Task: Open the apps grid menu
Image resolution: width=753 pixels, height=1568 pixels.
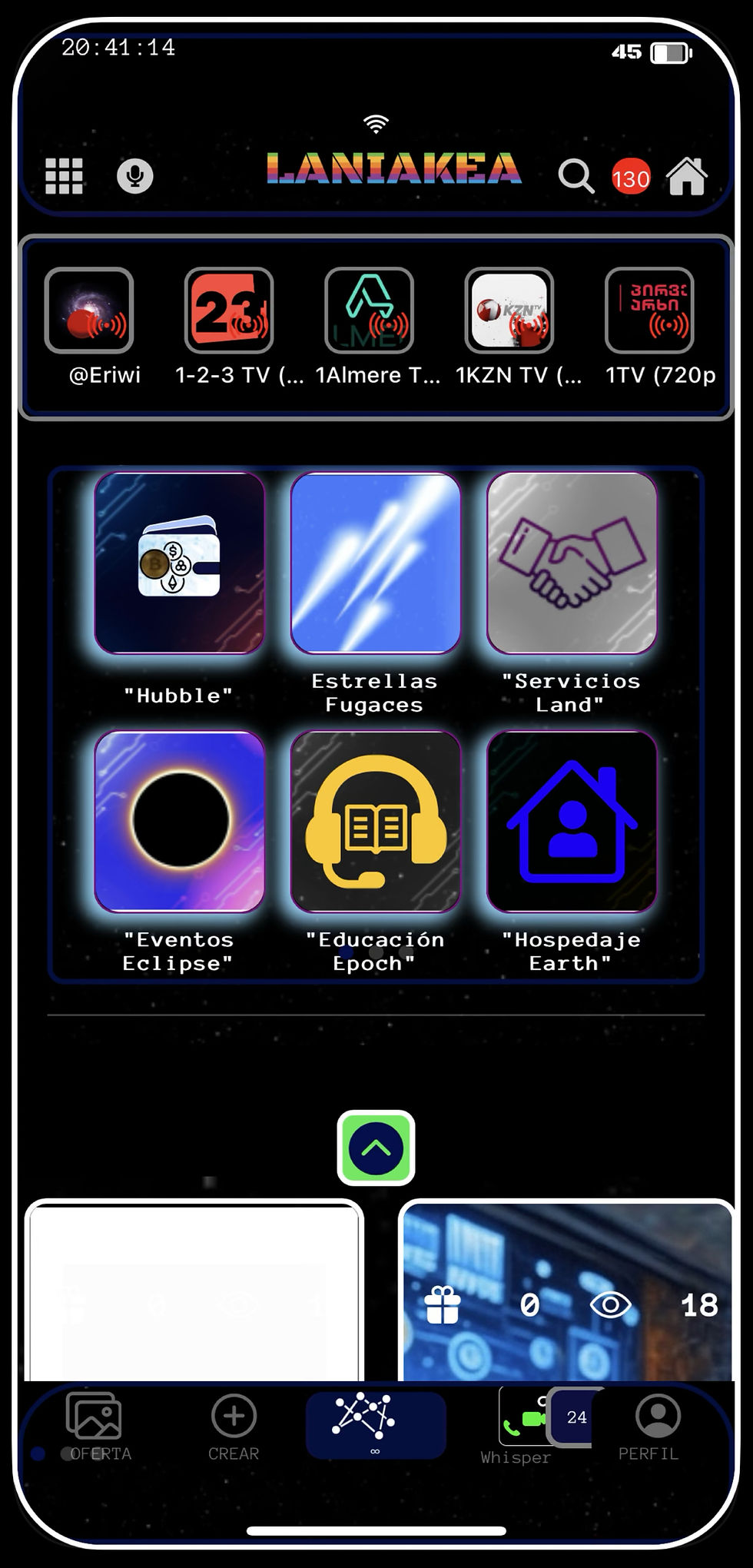Action: click(64, 176)
